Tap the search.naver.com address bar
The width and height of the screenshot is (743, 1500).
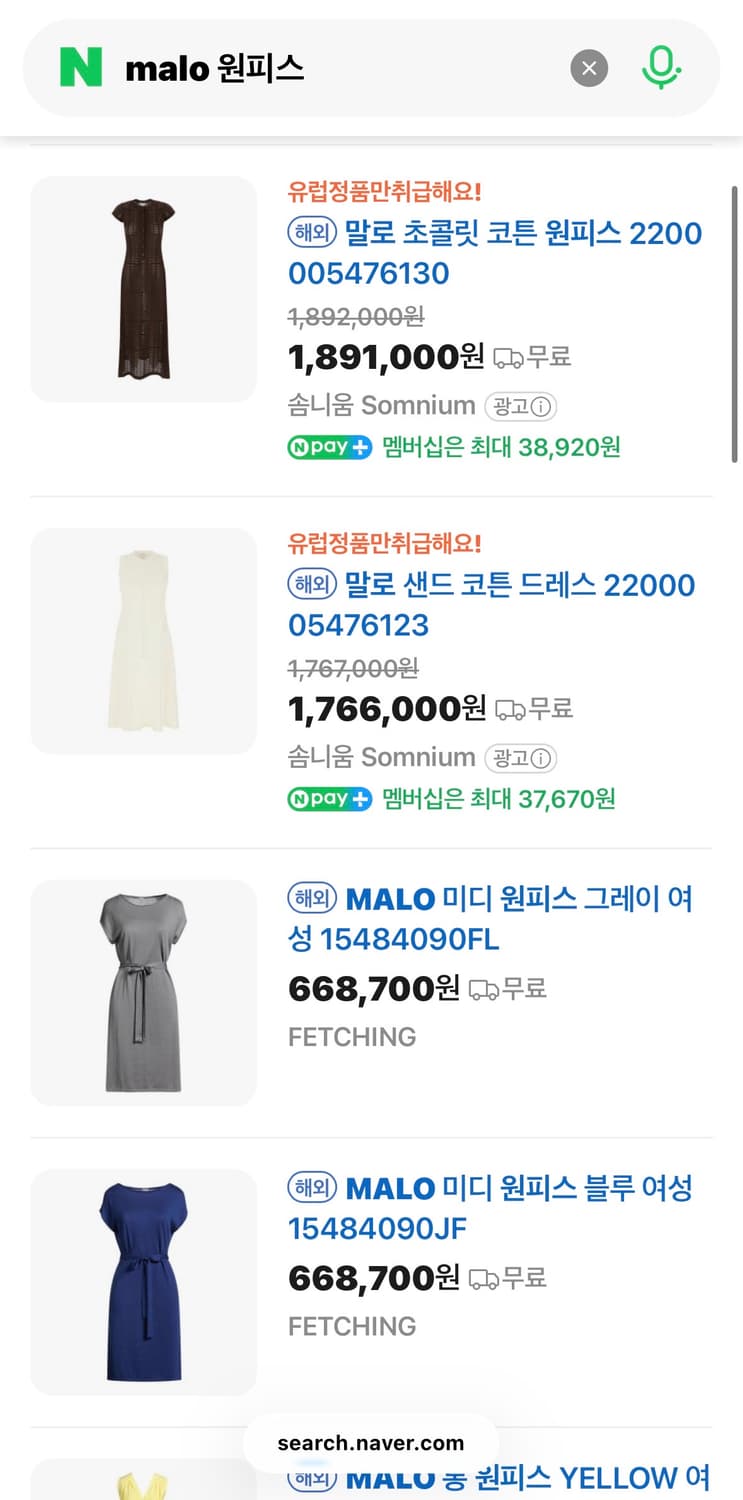pyautogui.click(x=370, y=1443)
